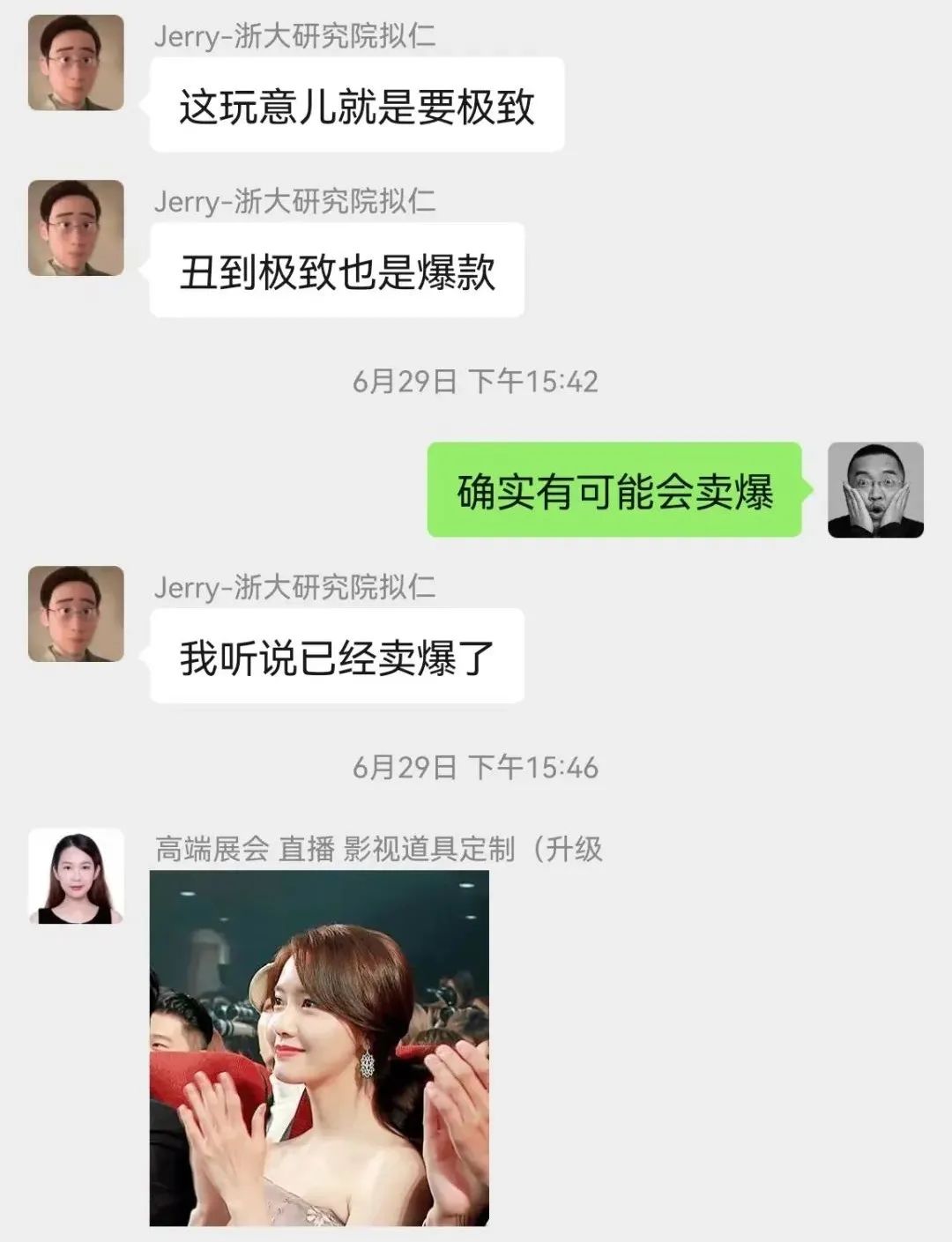Open avatar of "高端展会 直播" sender

(76, 876)
